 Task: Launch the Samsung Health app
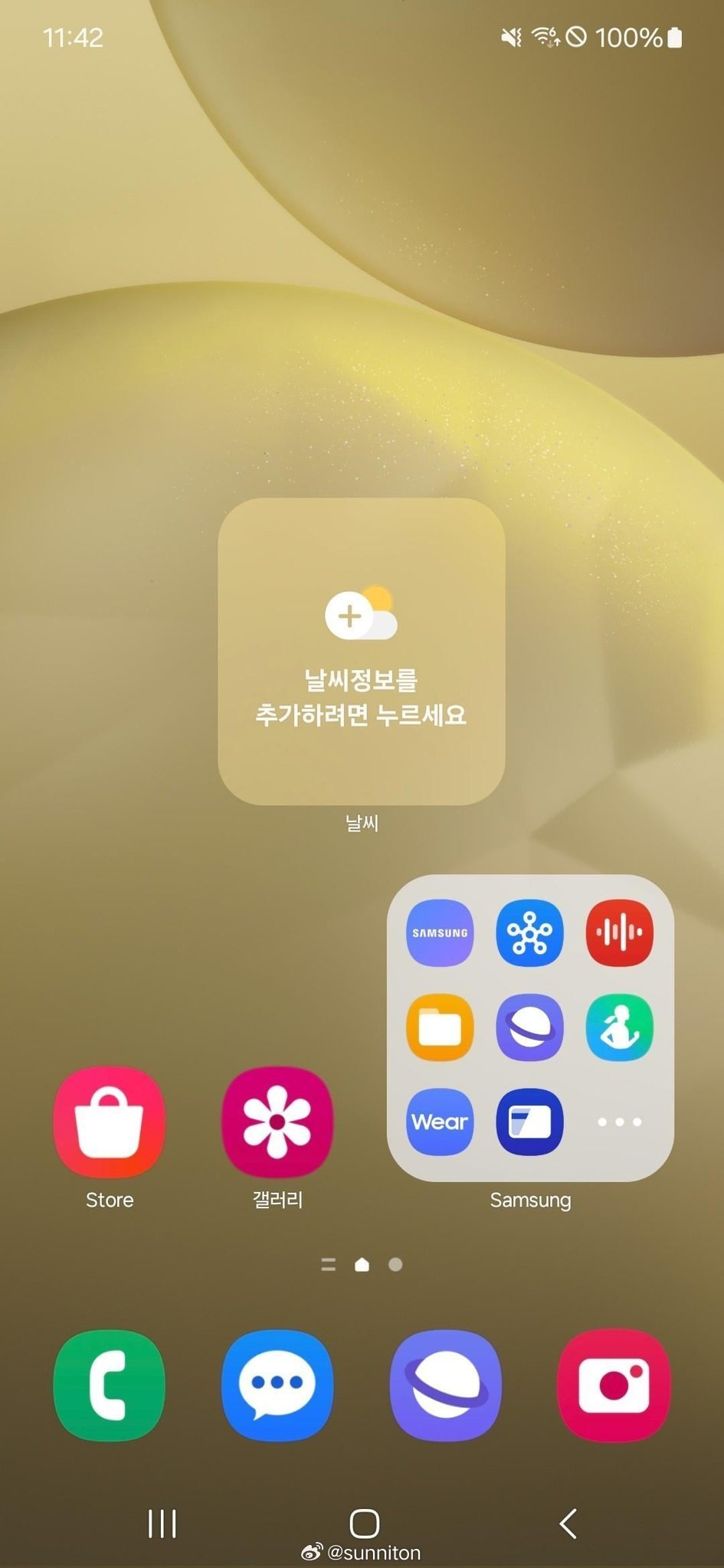[620, 1027]
